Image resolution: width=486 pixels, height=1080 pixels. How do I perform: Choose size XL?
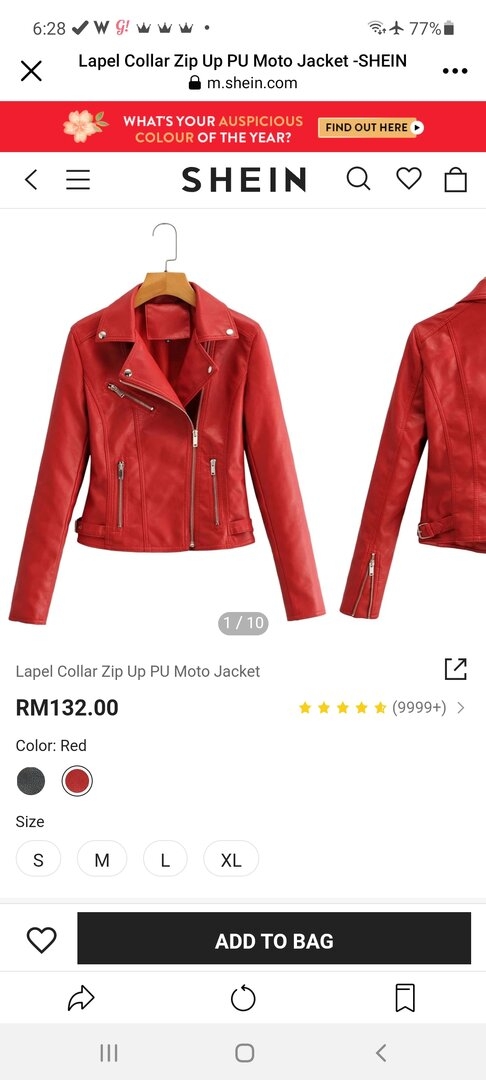[231, 859]
